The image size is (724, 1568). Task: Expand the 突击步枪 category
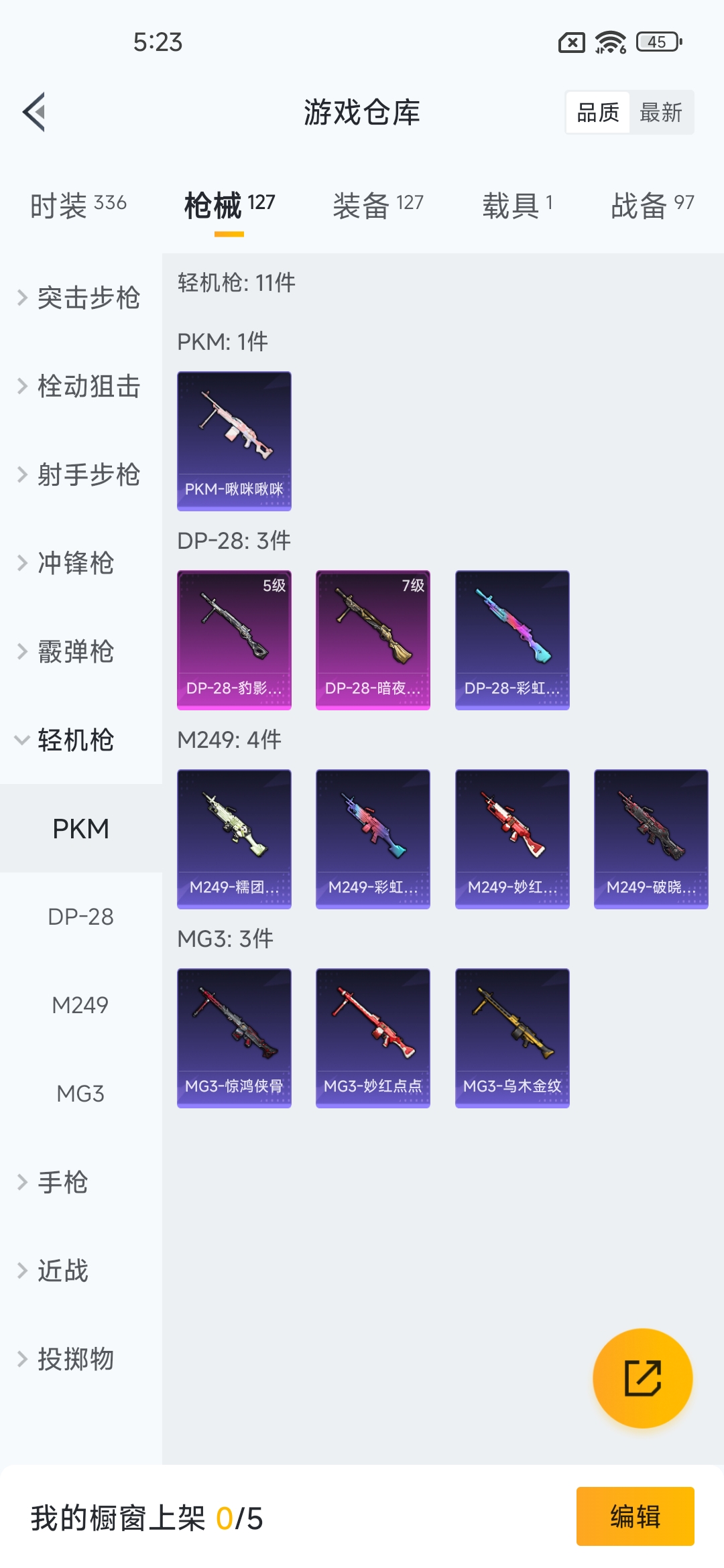tap(80, 298)
